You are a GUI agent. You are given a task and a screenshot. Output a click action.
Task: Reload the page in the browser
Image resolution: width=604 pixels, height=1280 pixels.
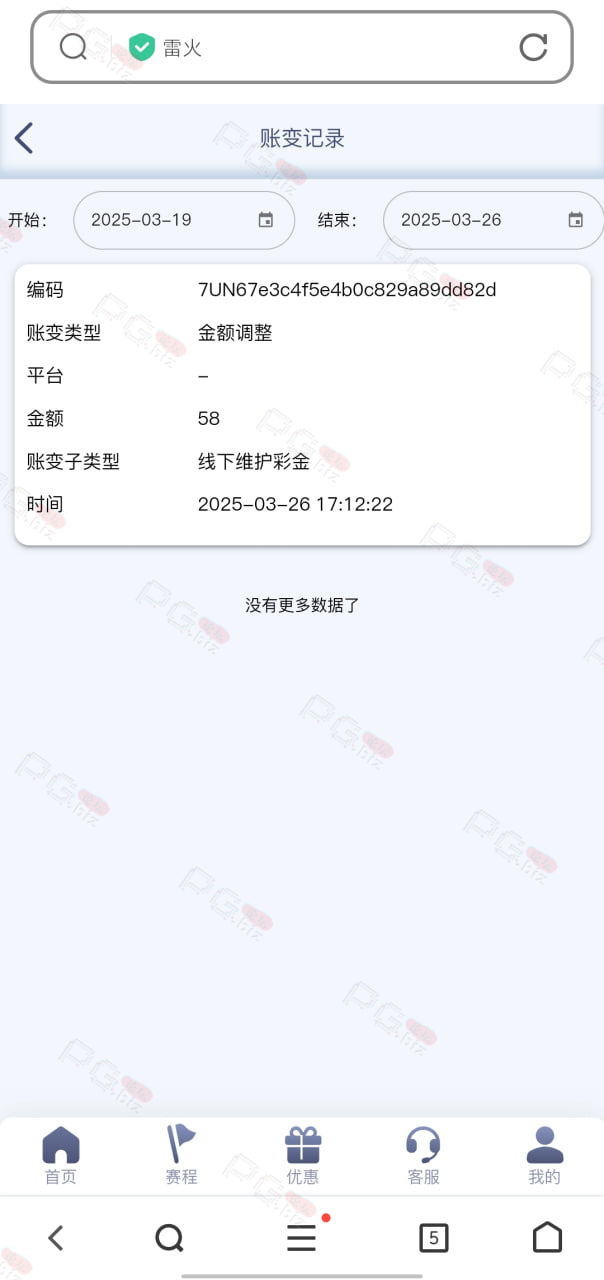(x=533, y=47)
